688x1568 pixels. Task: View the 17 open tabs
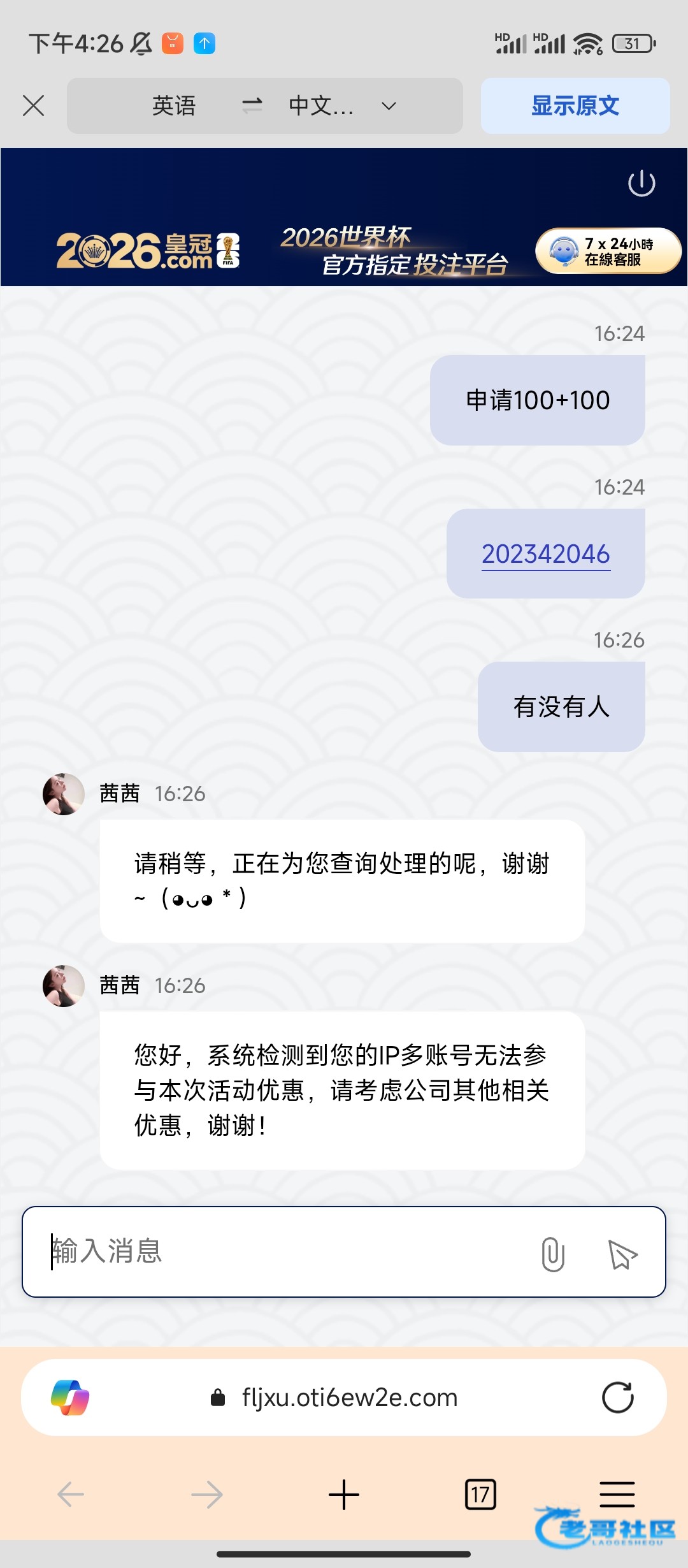480,1494
